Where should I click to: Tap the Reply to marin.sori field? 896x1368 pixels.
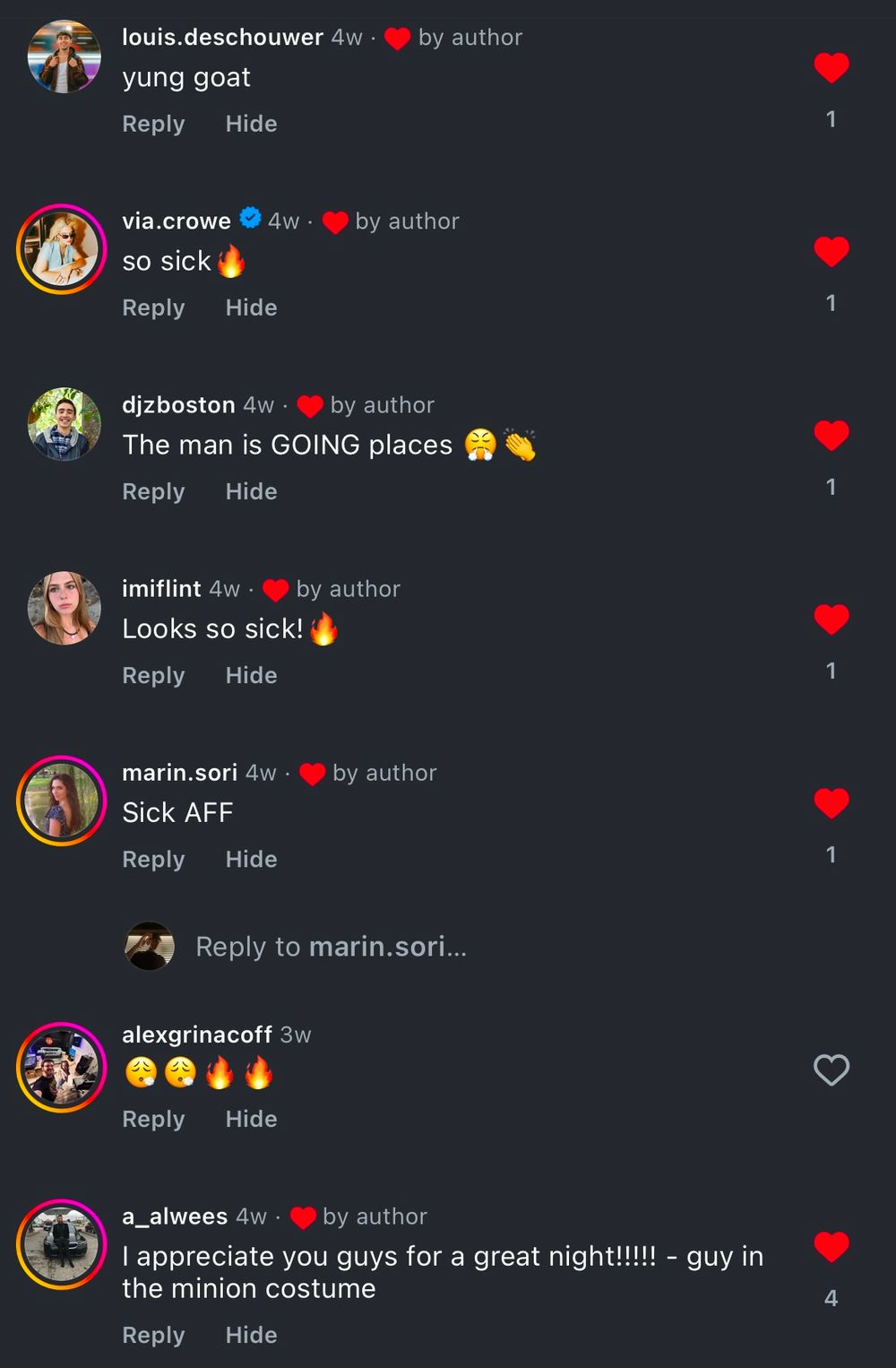[x=331, y=947]
